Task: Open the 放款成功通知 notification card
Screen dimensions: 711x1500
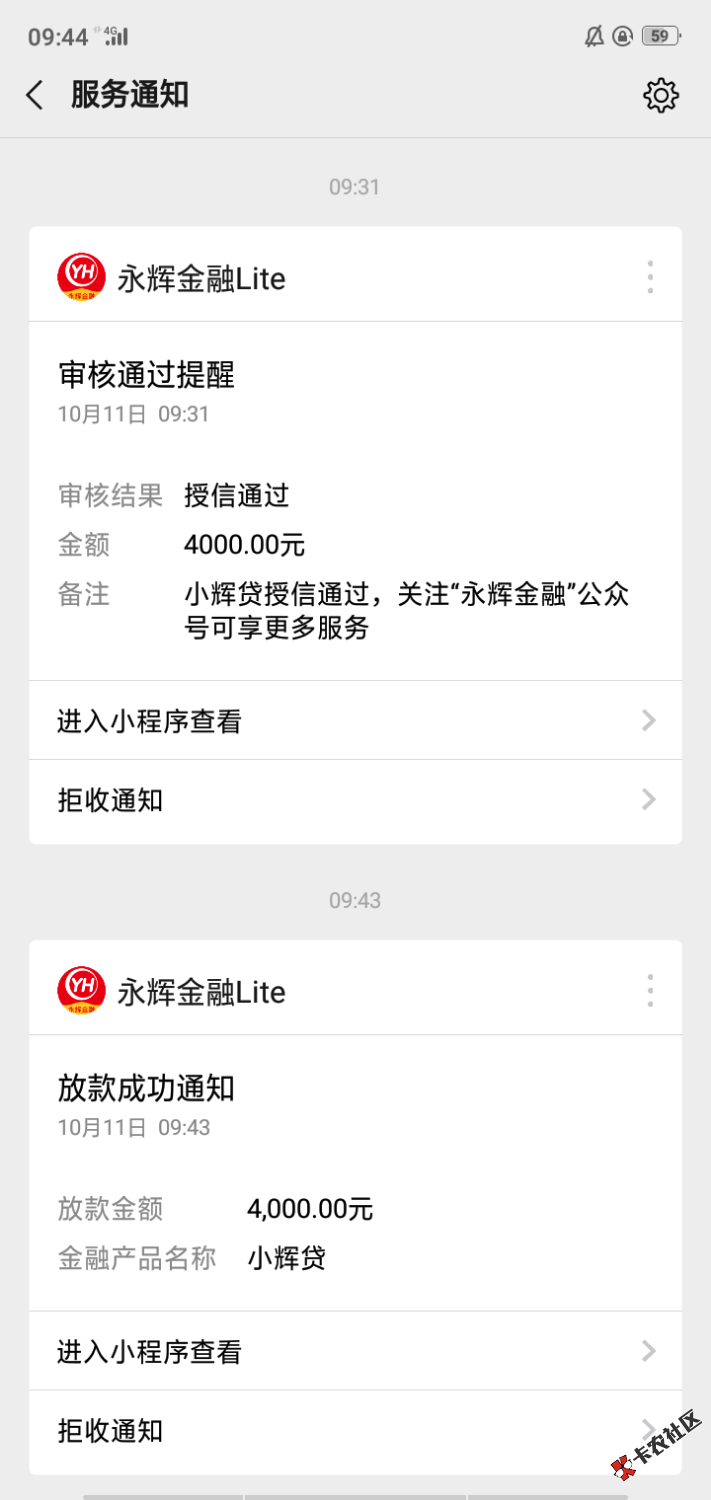Action: (x=355, y=1172)
